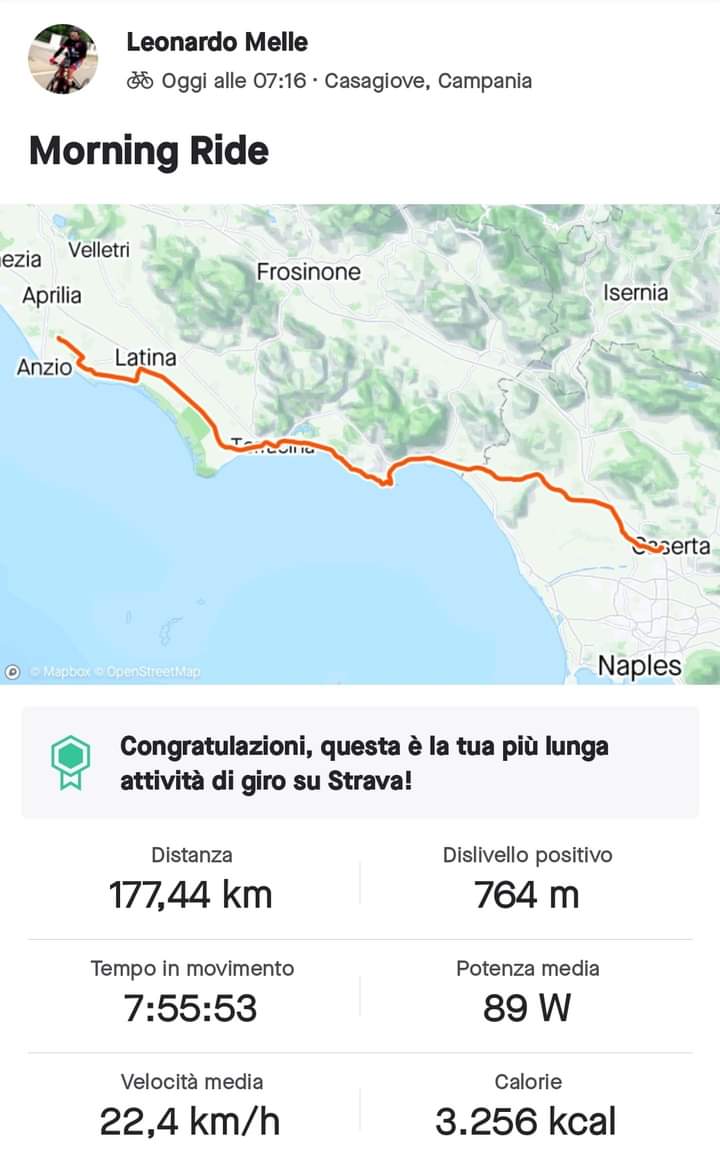
Task: Open the Morning Ride route map
Action: 360,444
